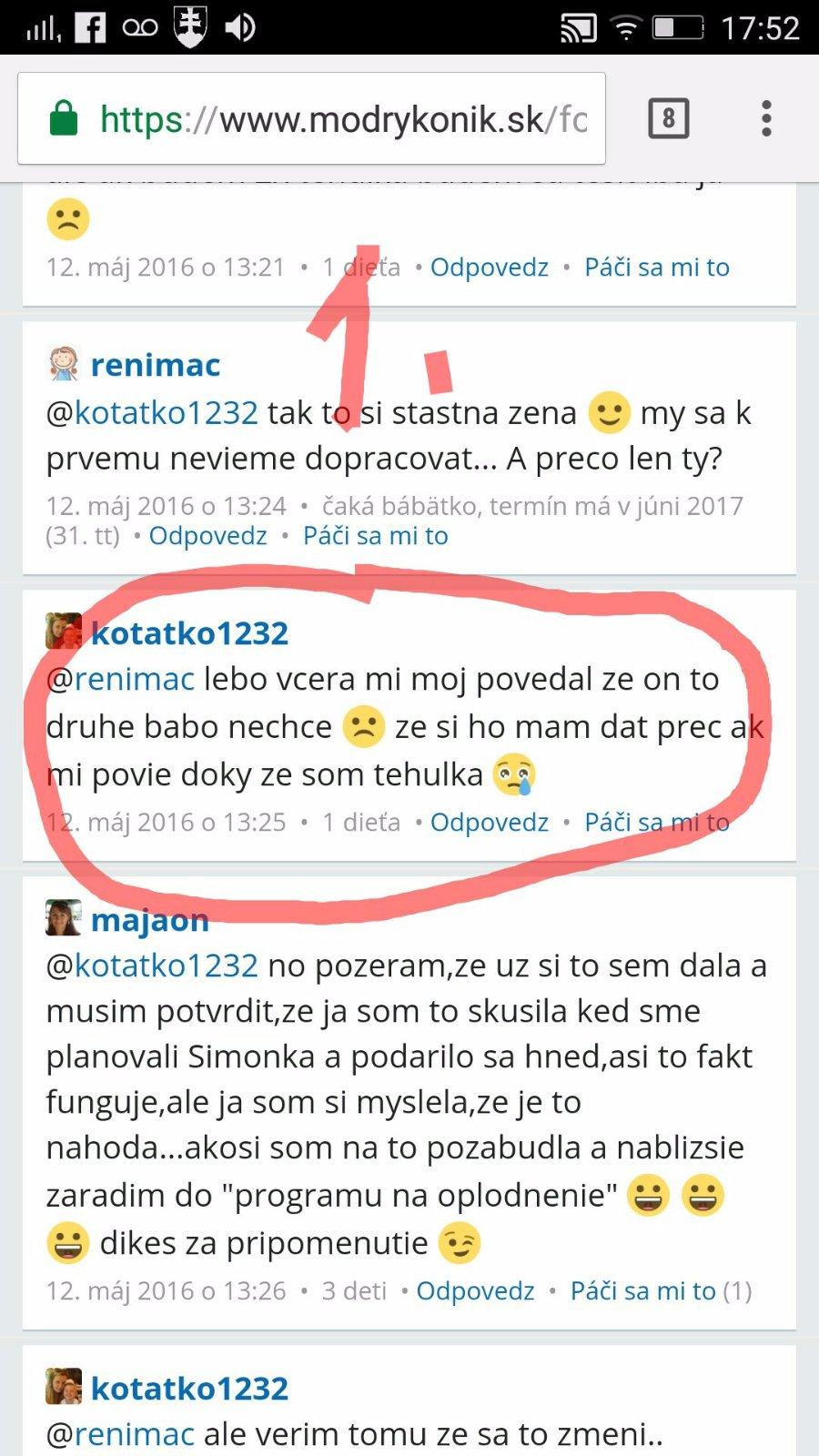
Task: Open kotatko1232 username above the circled comment
Action: (189, 632)
